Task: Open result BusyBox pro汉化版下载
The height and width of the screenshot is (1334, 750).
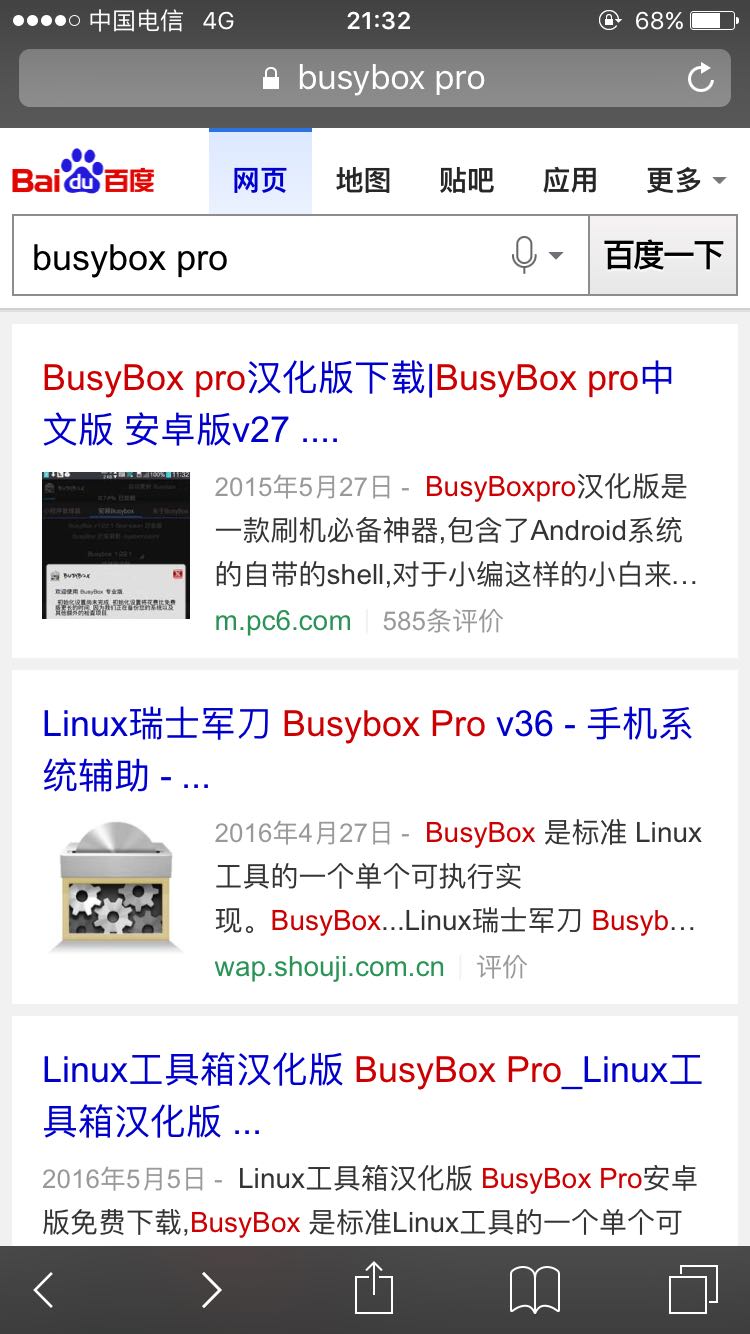Action: click(x=358, y=404)
